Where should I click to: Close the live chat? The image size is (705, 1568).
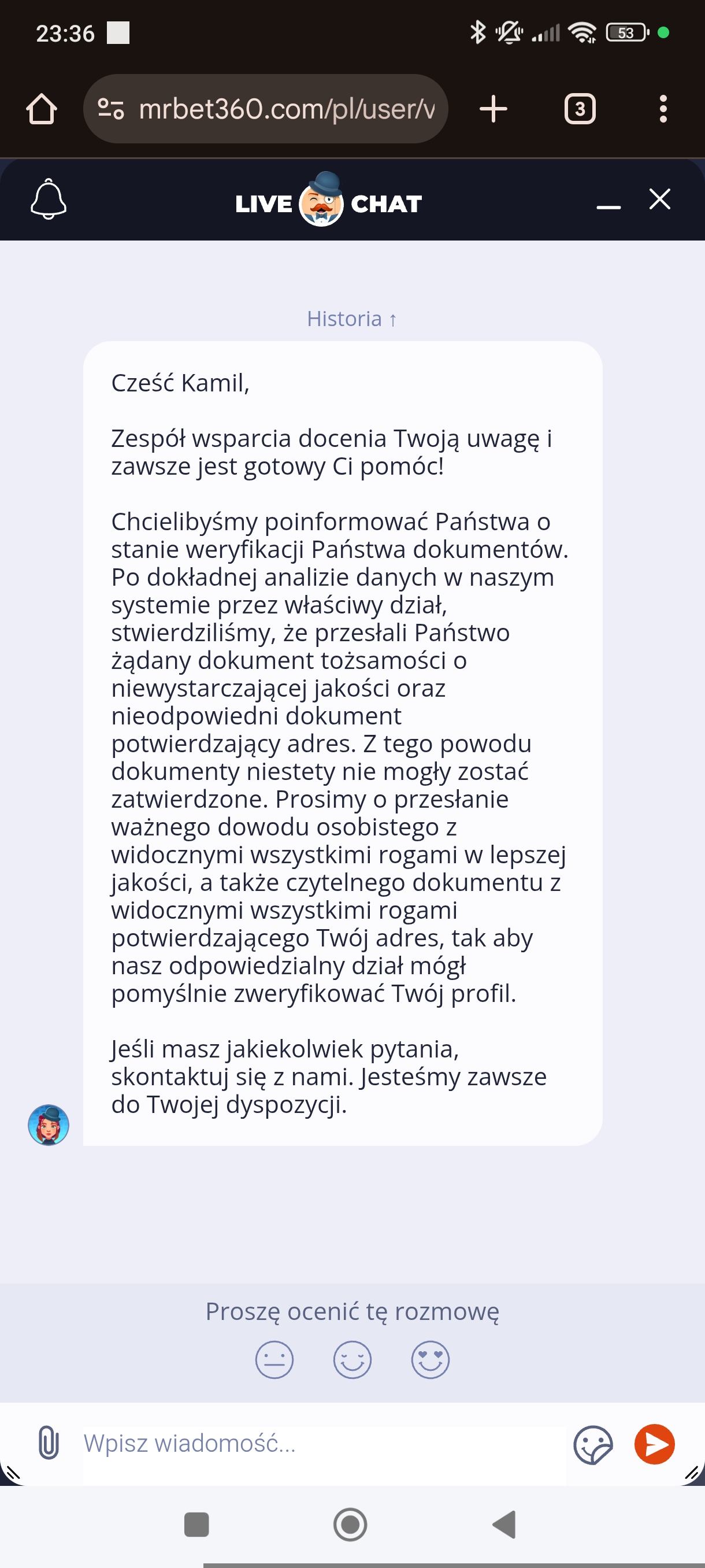(659, 199)
